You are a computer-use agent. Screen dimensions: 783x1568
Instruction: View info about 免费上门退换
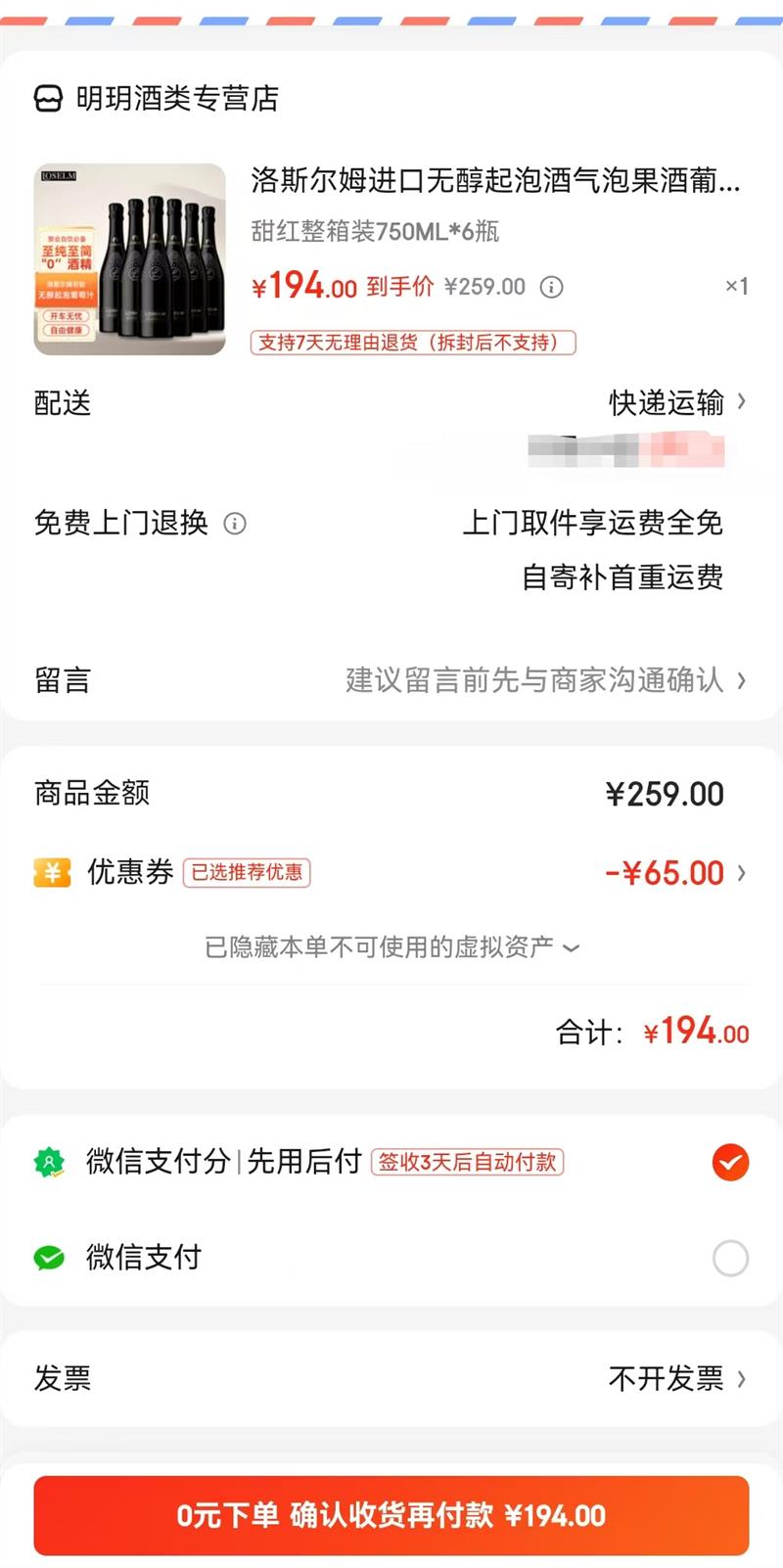click(235, 524)
